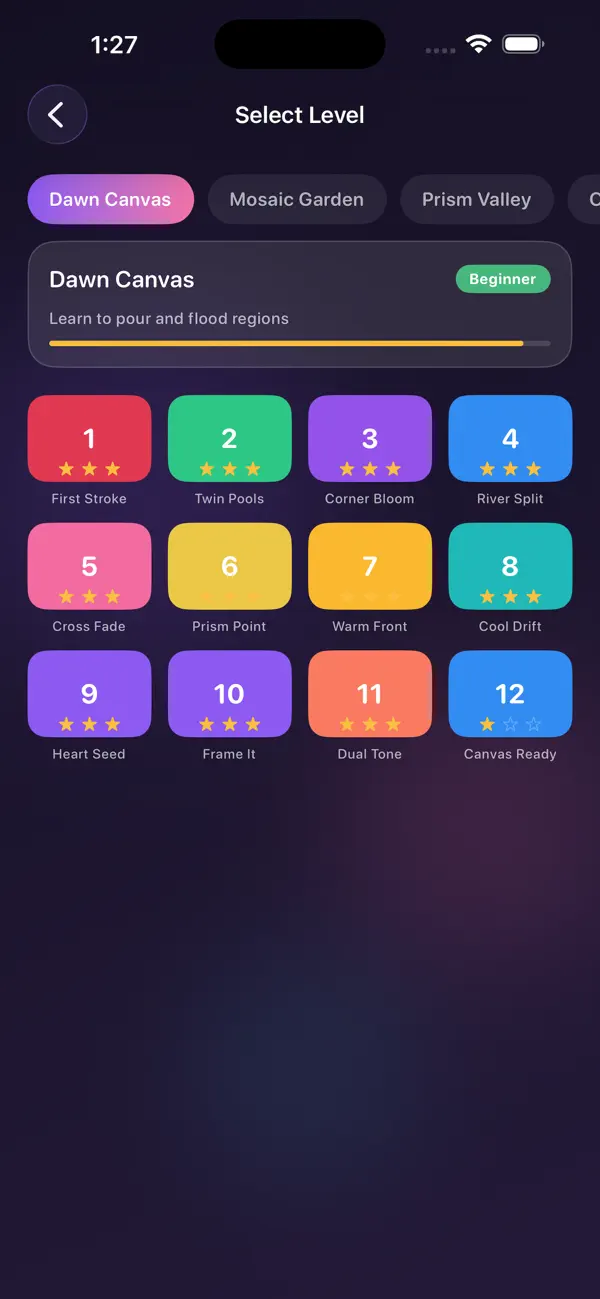
Task: Play level 12 Canvas Ready
Action: point(510,695)
